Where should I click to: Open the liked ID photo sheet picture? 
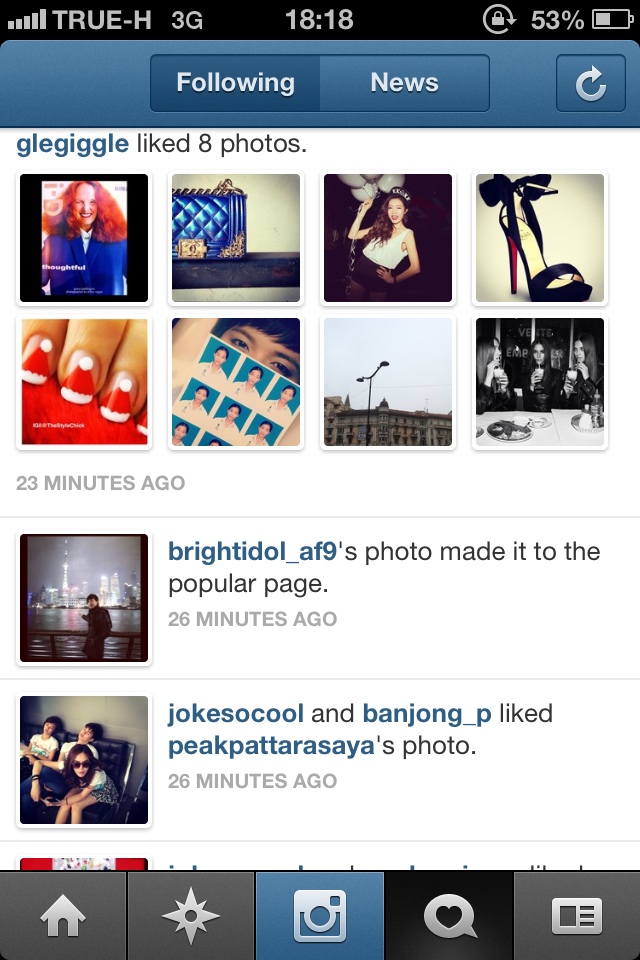coord(236,382)
